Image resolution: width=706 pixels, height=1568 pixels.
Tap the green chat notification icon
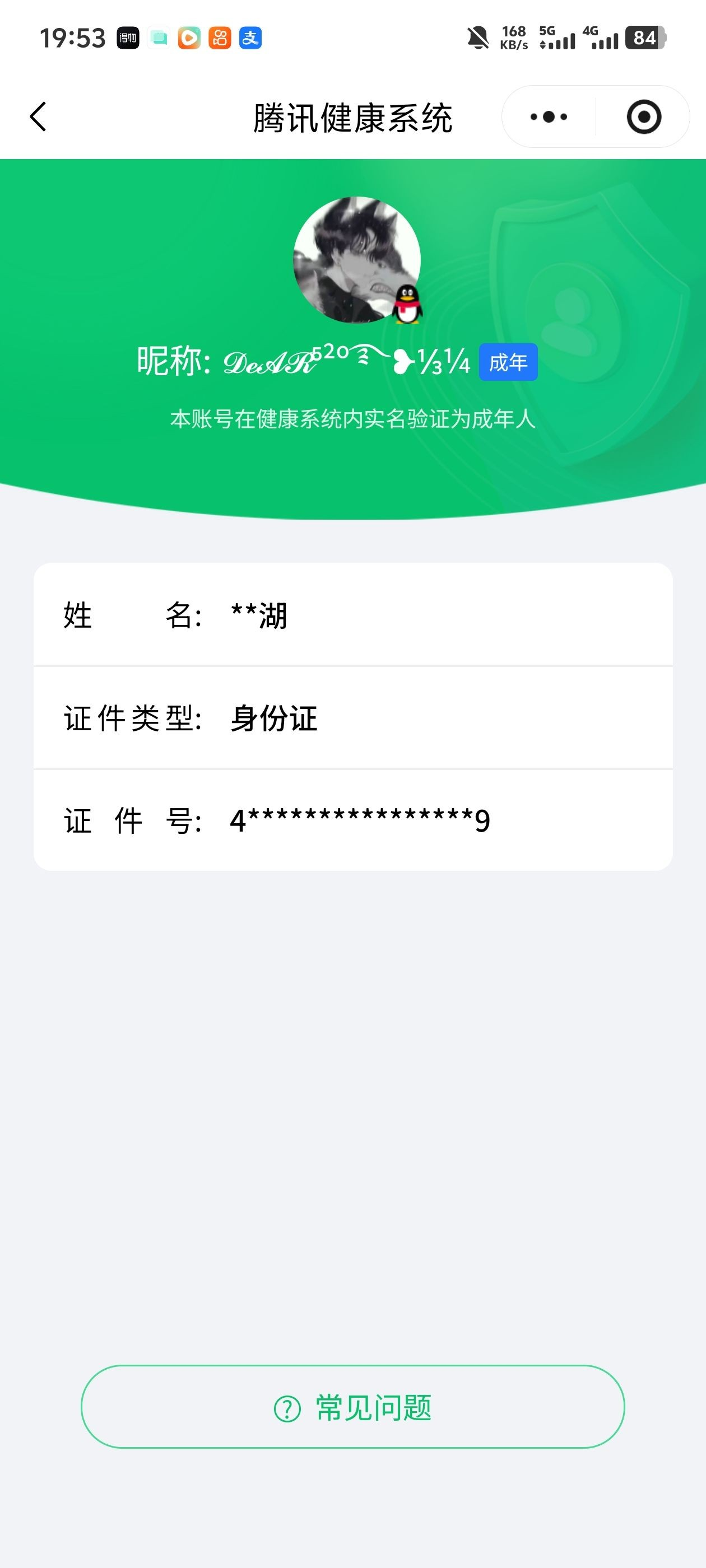[158, 38]
